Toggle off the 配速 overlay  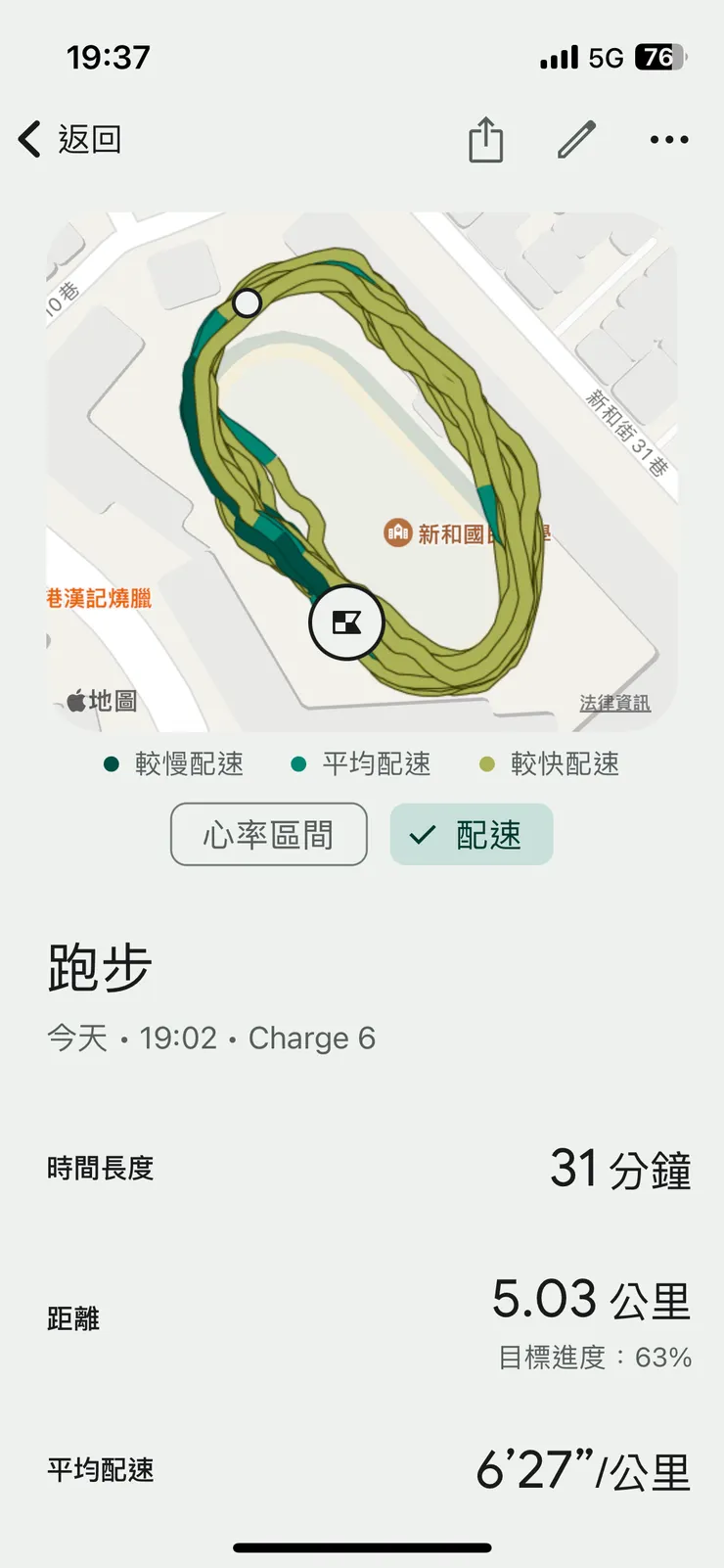[x=471, y=834]
